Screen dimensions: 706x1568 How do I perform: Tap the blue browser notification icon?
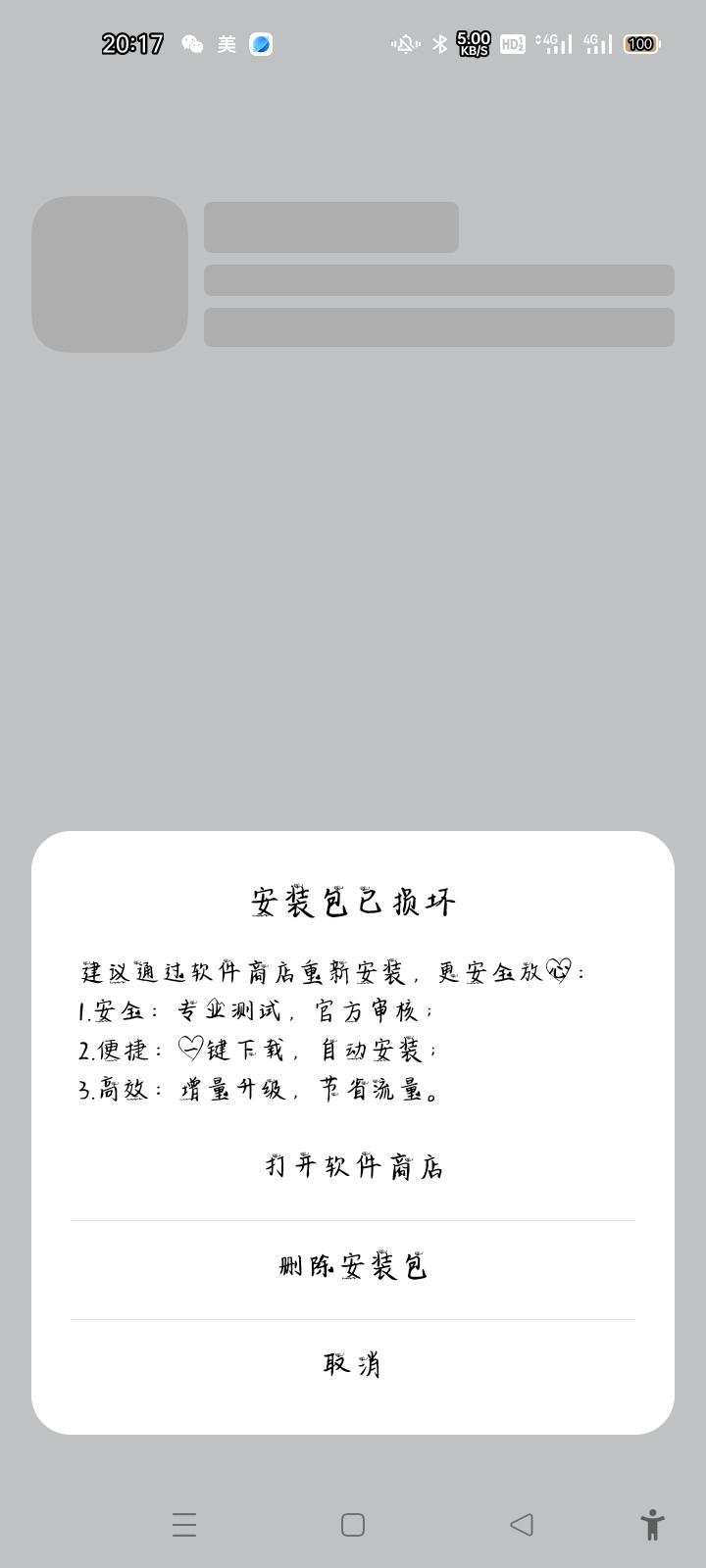tap(259, 43)
